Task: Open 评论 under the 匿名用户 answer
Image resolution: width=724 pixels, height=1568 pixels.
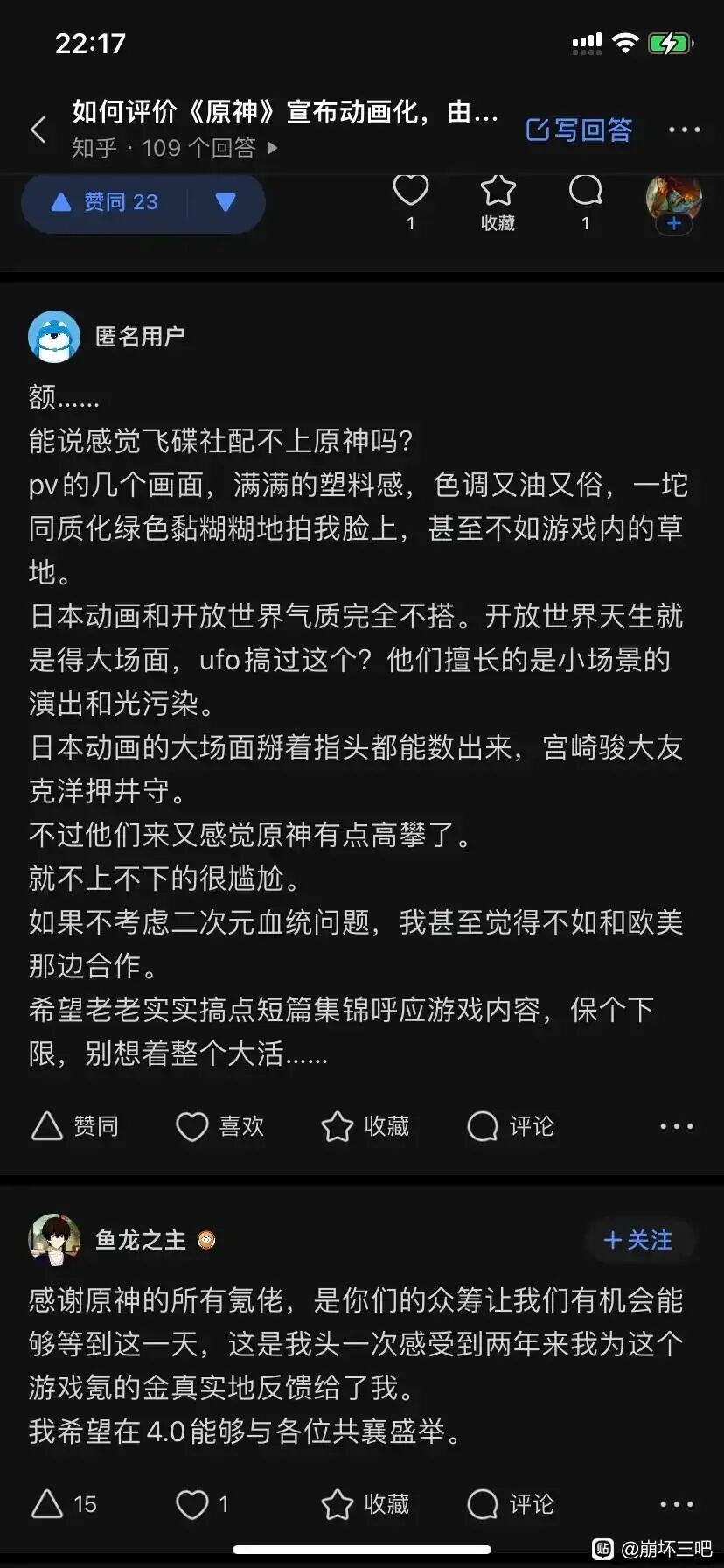Action: click(x=511, y=1126)
